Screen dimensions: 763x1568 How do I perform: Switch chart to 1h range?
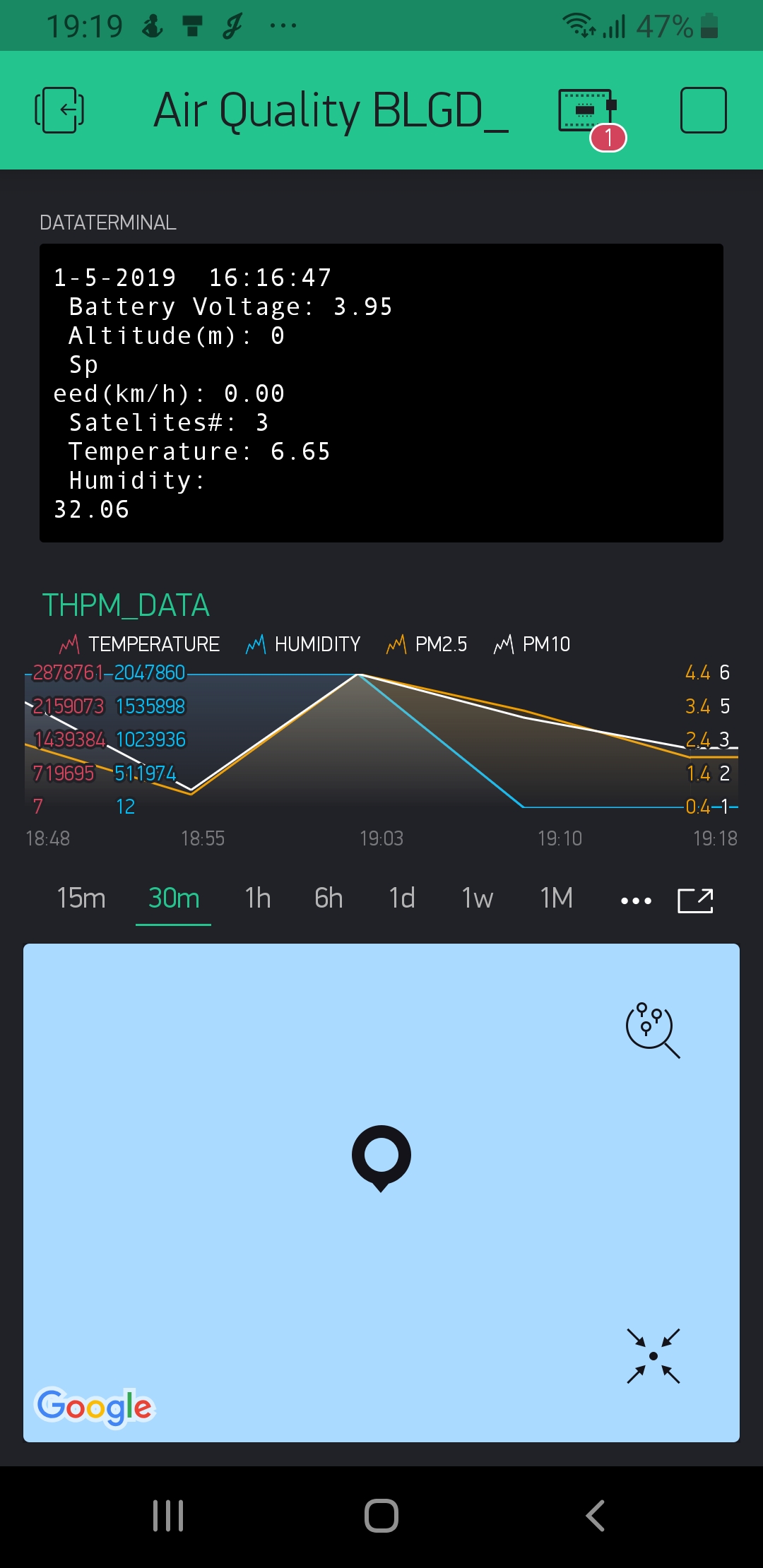(258, 898)
